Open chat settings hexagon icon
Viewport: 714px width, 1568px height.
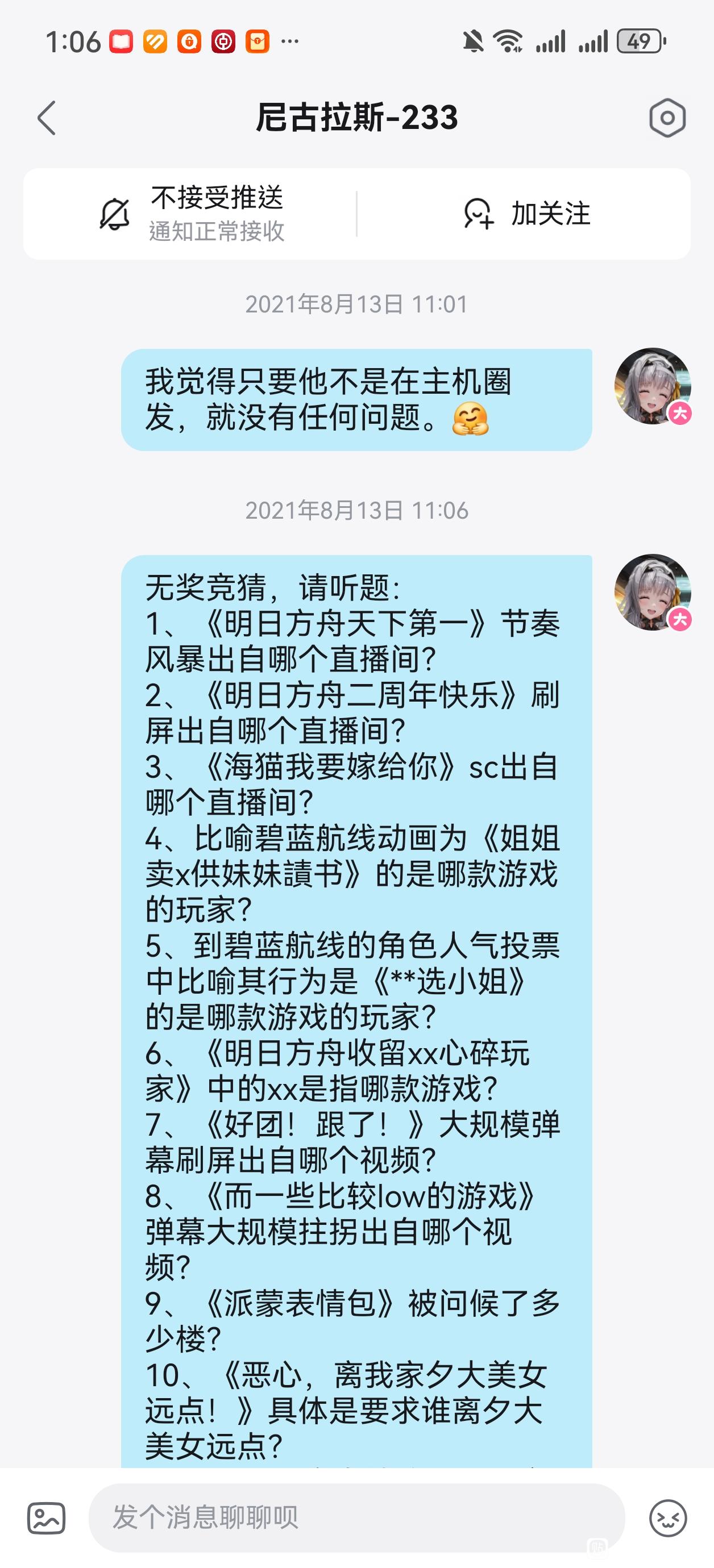(x=667, y=118)
